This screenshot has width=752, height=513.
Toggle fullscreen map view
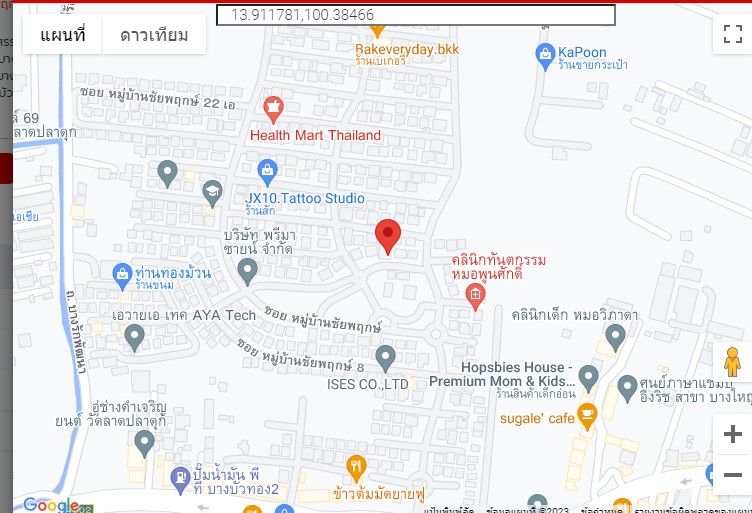point(732,35)
